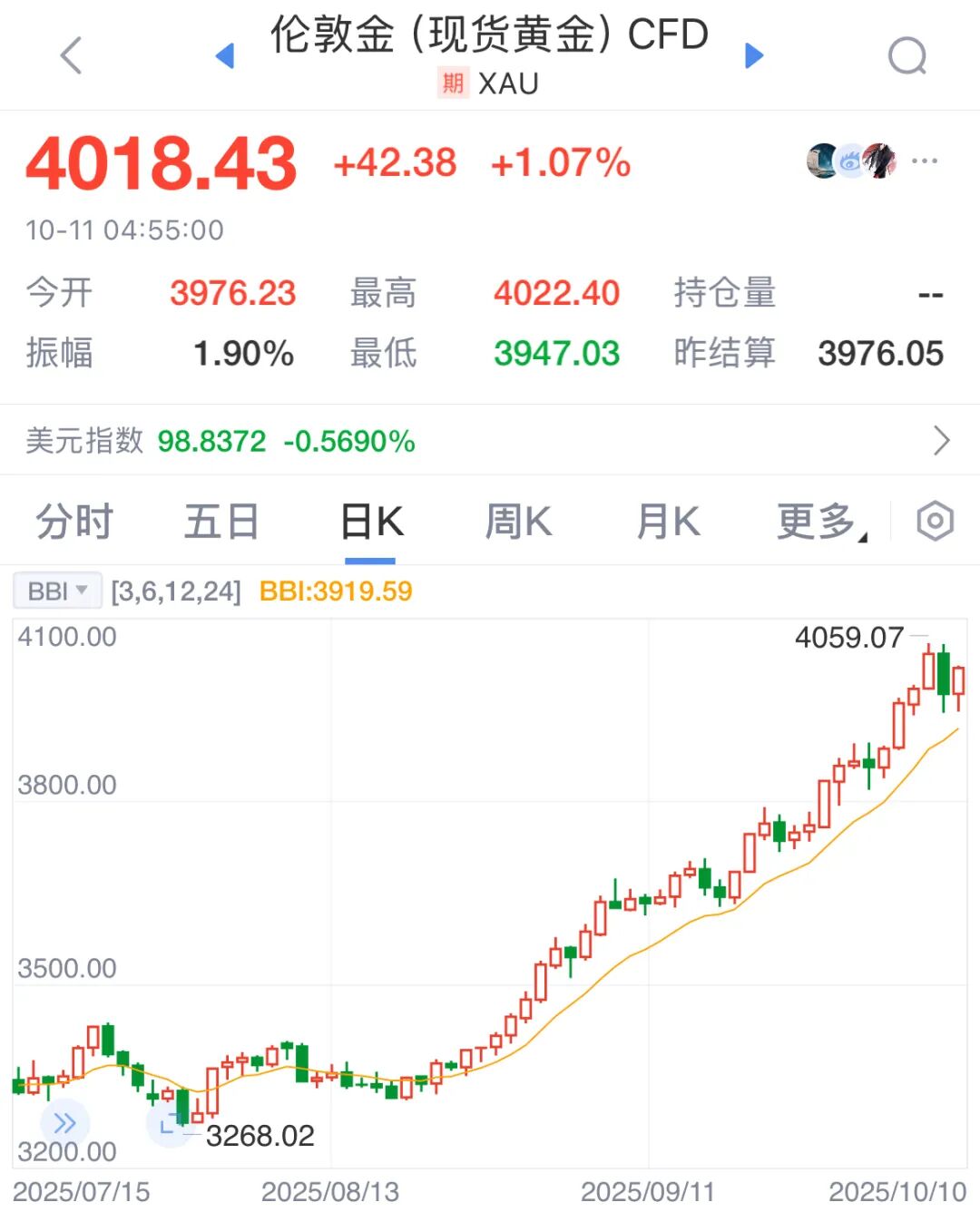Screen dimensions: 980x1212
Task: Switch to the 月K chart tab
Action: pyautogui.click(x=668, y=522)
